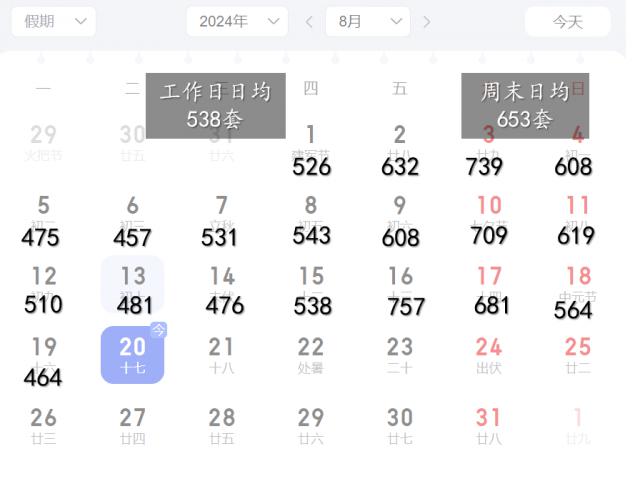Select August 23 labeled 二十
This screenshot has width=640, height=479.
coord(400,355)
